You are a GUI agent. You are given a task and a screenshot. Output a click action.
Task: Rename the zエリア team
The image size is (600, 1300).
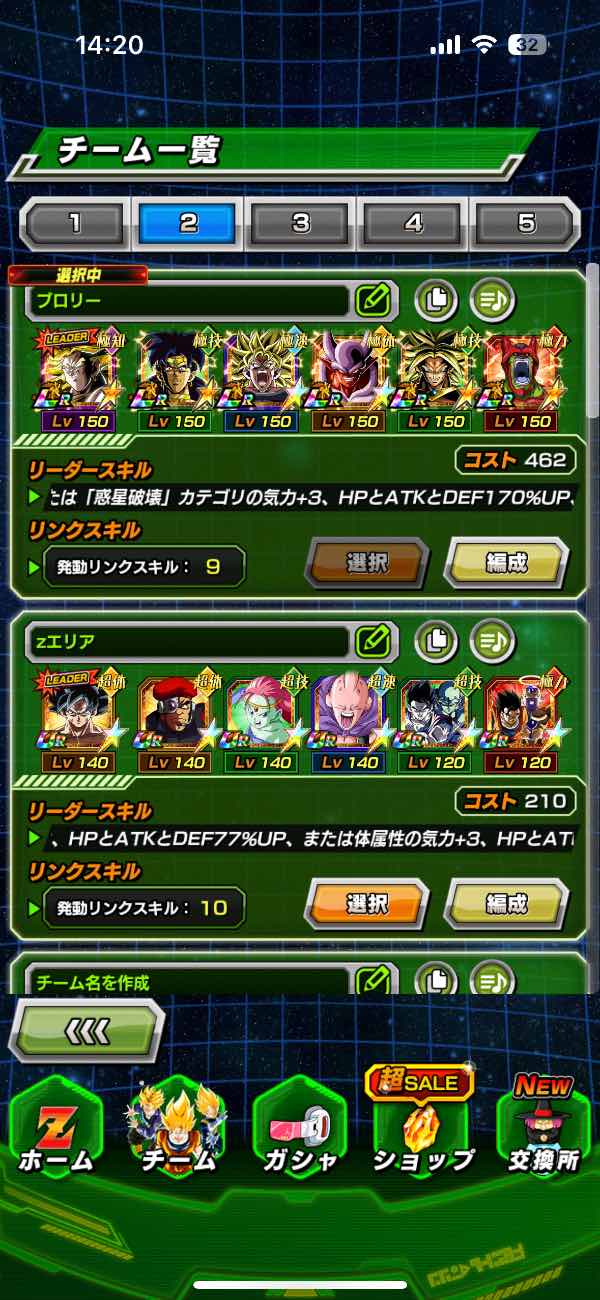pyautogui.click(x=372, y=640)
